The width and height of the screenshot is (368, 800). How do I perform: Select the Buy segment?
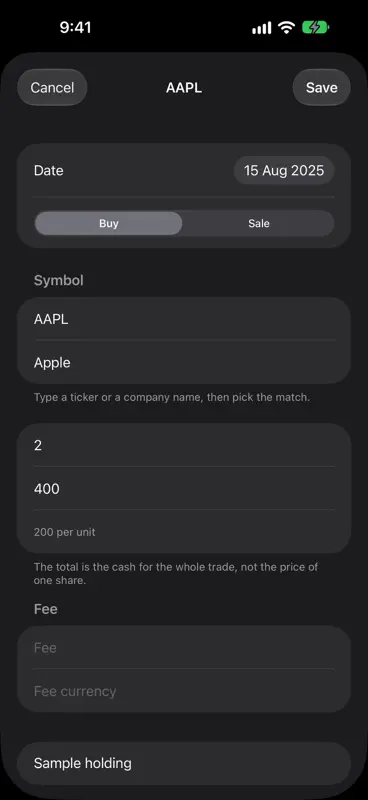pos(108,223)
